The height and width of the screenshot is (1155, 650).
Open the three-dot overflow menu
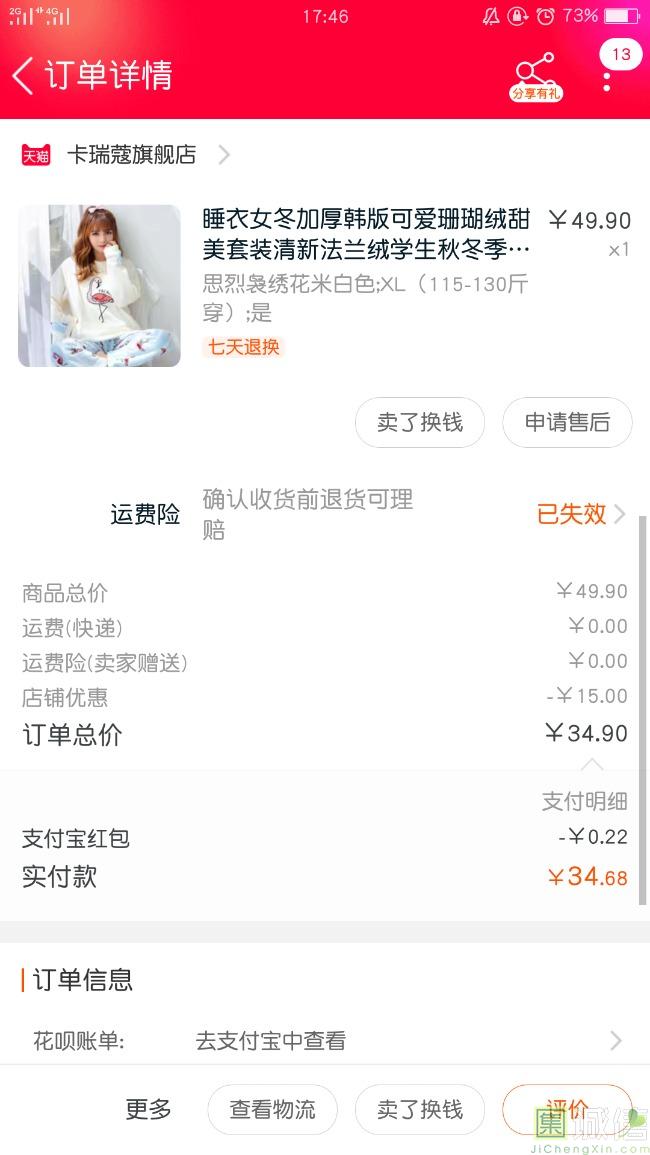coord(607,78)
